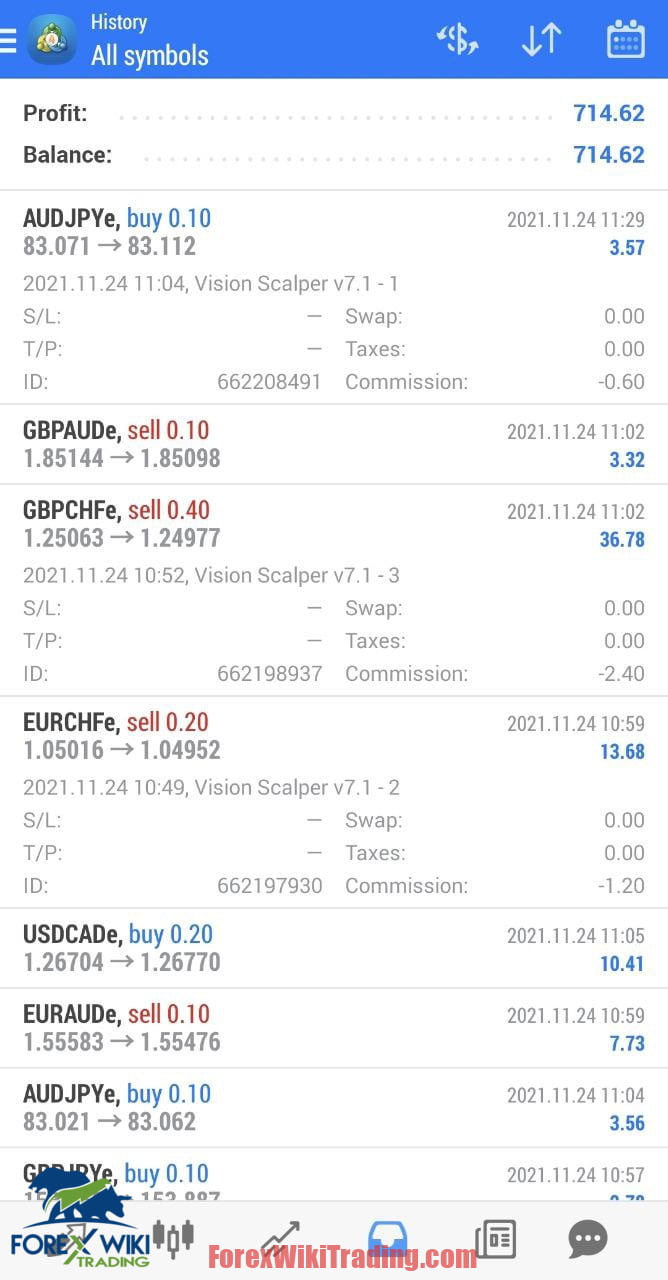668x1280 pixels.
Task: Collapse the AUDJPYe trade closed at 11:29
Action: click(x=333, y=232)
